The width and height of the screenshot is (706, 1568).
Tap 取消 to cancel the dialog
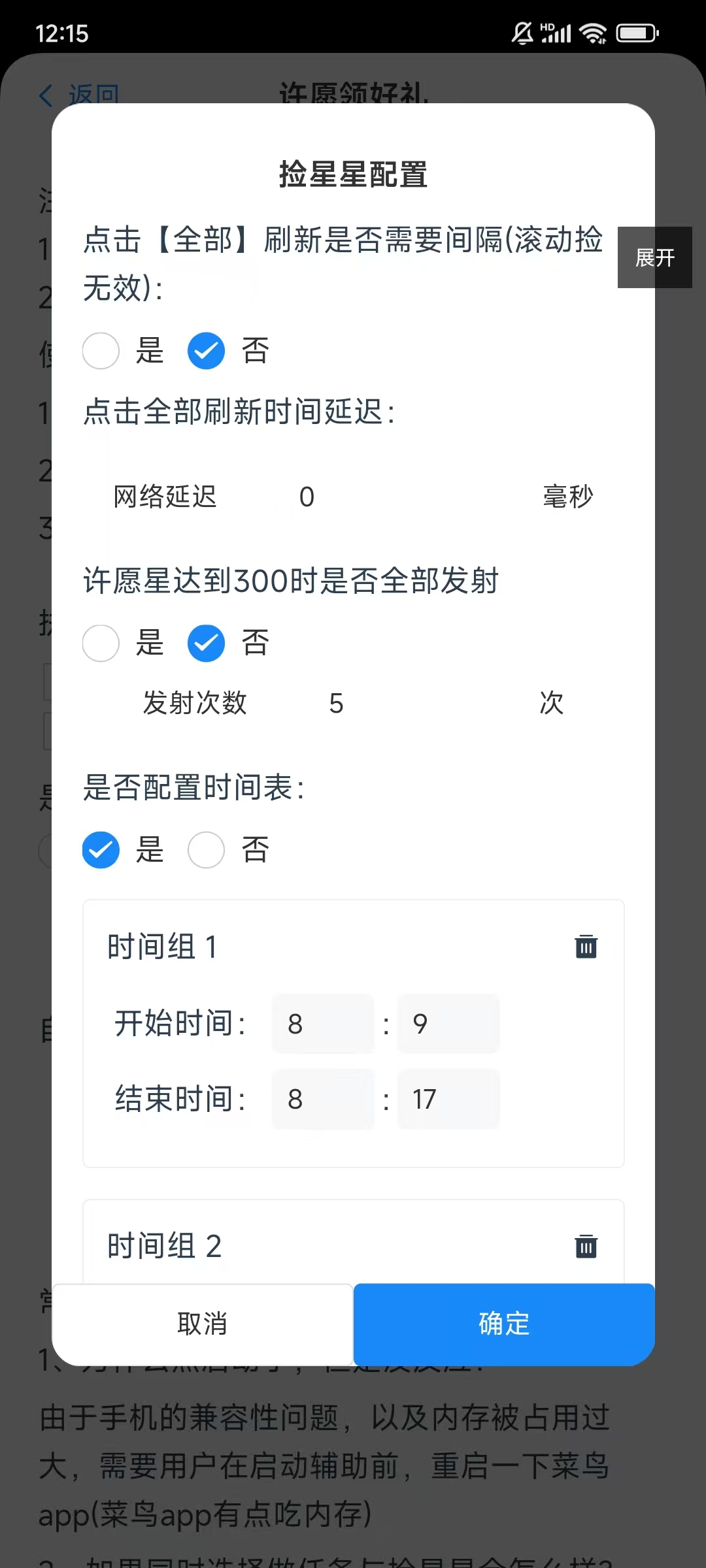(x=203, y=1324)
